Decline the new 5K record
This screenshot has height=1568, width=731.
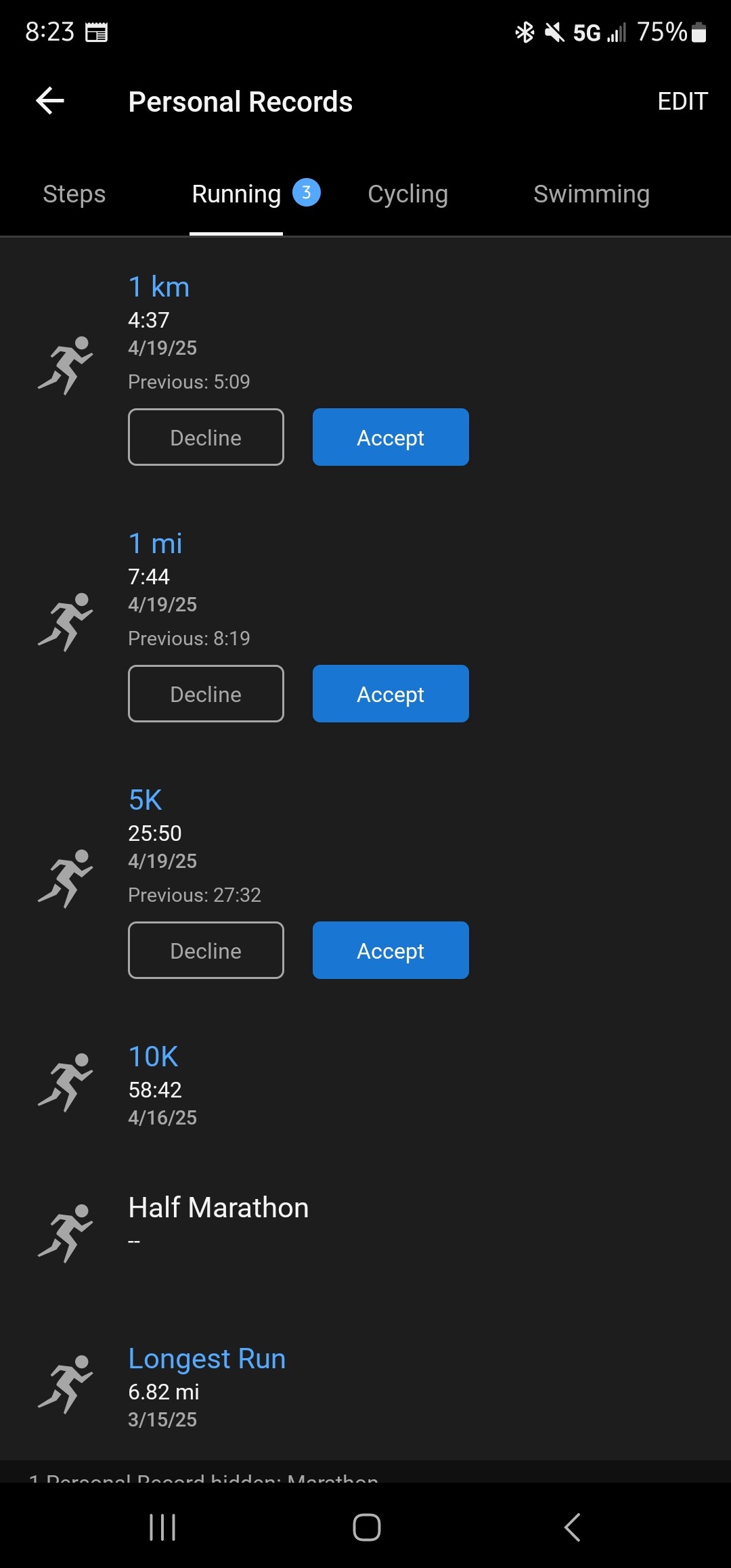click(x=206, y=951)
